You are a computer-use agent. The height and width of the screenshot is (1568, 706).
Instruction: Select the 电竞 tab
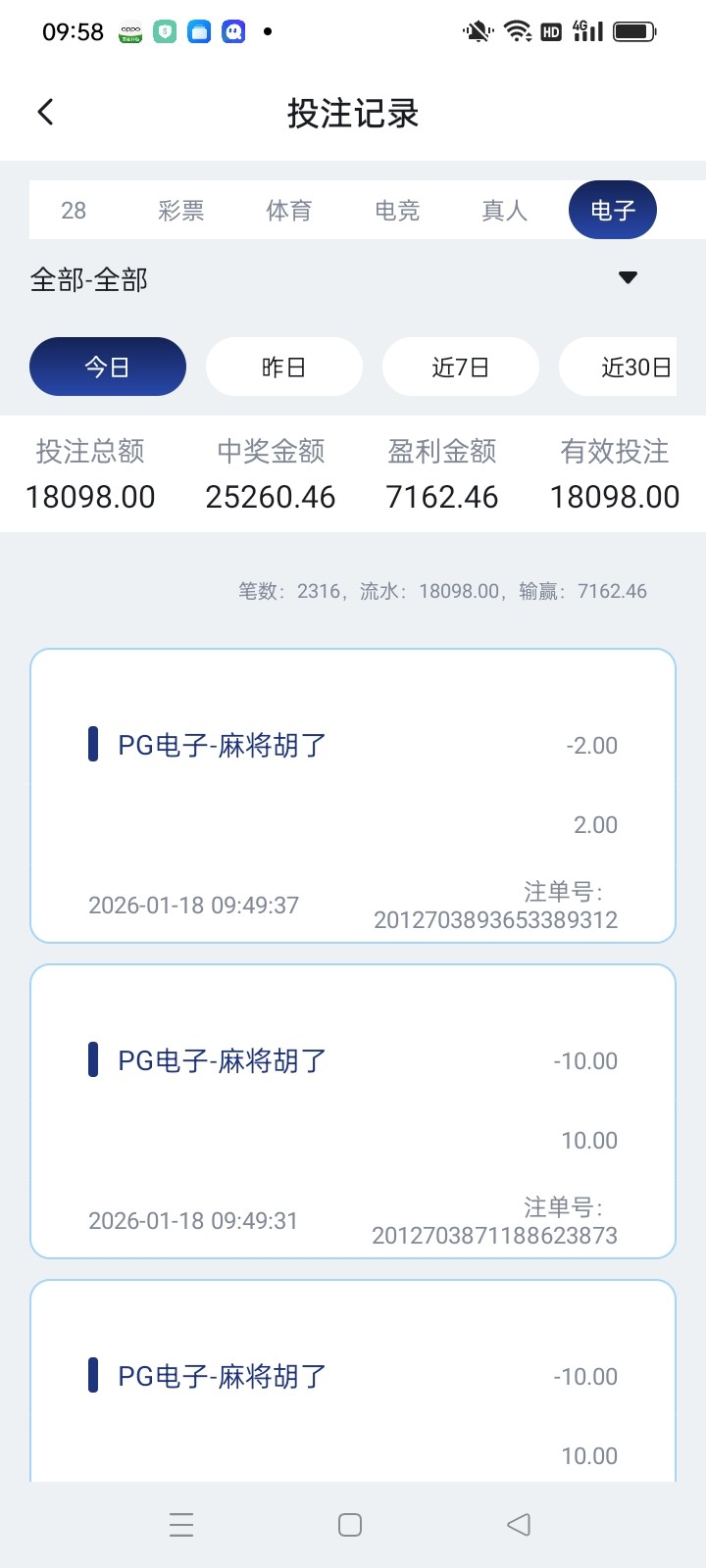[x=397, y=211]
